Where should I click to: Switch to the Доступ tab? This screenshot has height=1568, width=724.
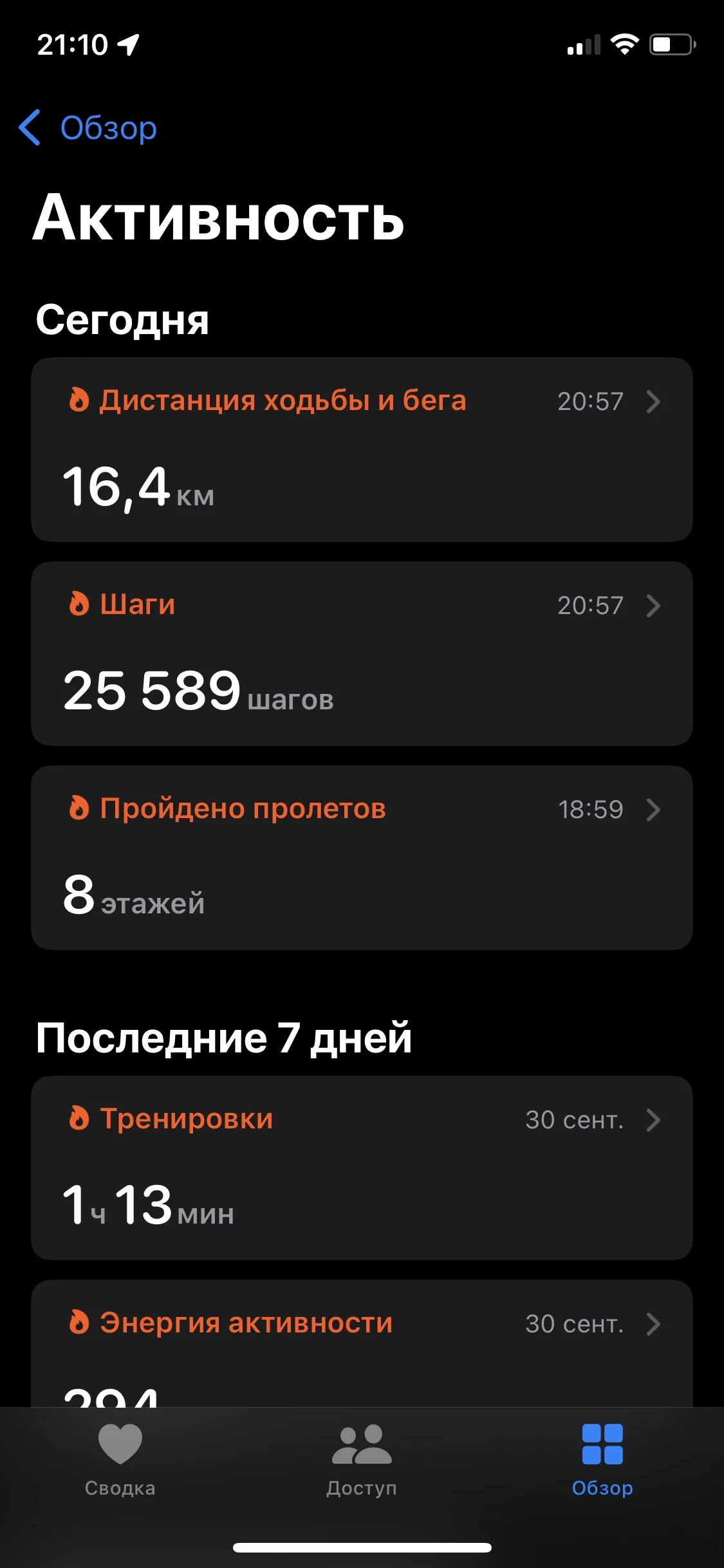coord(362,1460)
